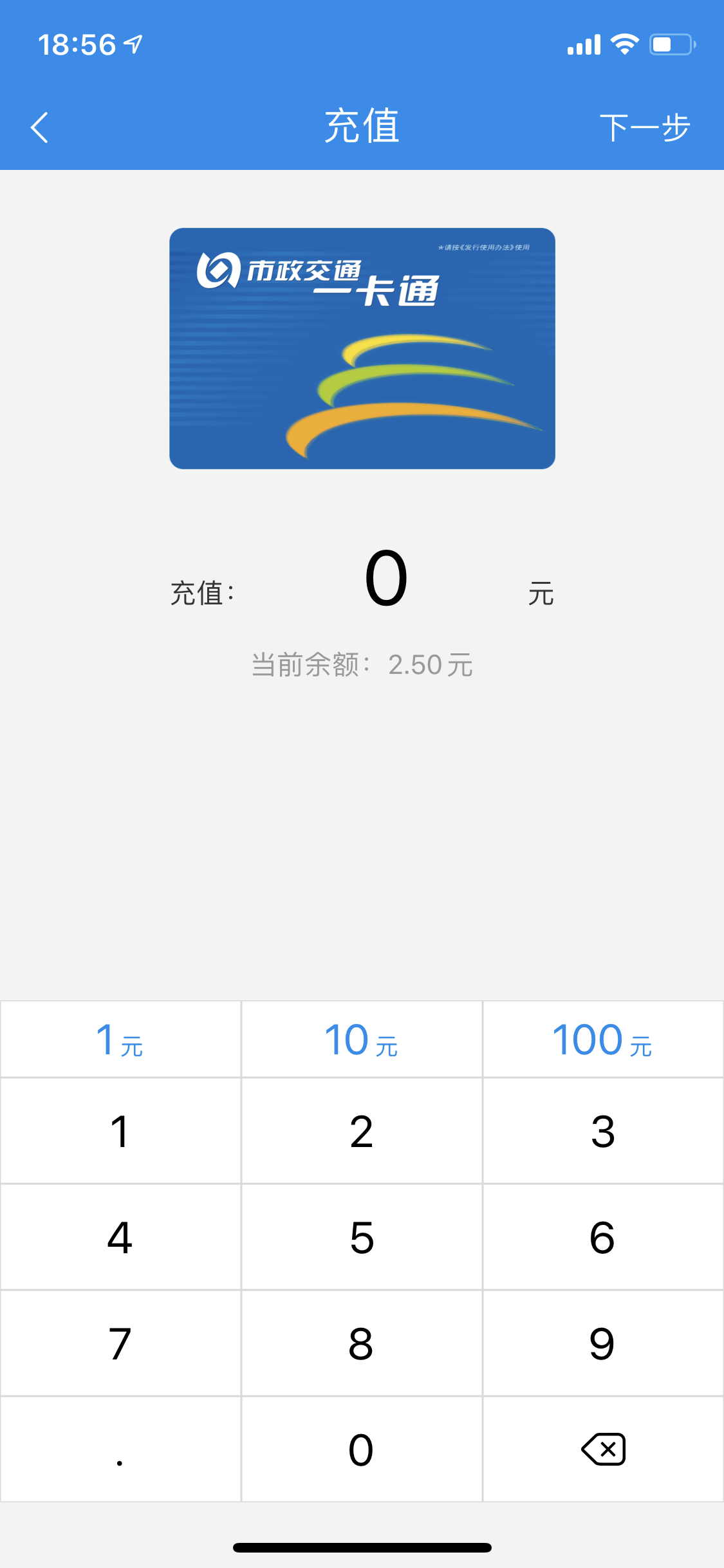
Task: Enter digit 4 on the keypad
Action: pos(120,1237)
